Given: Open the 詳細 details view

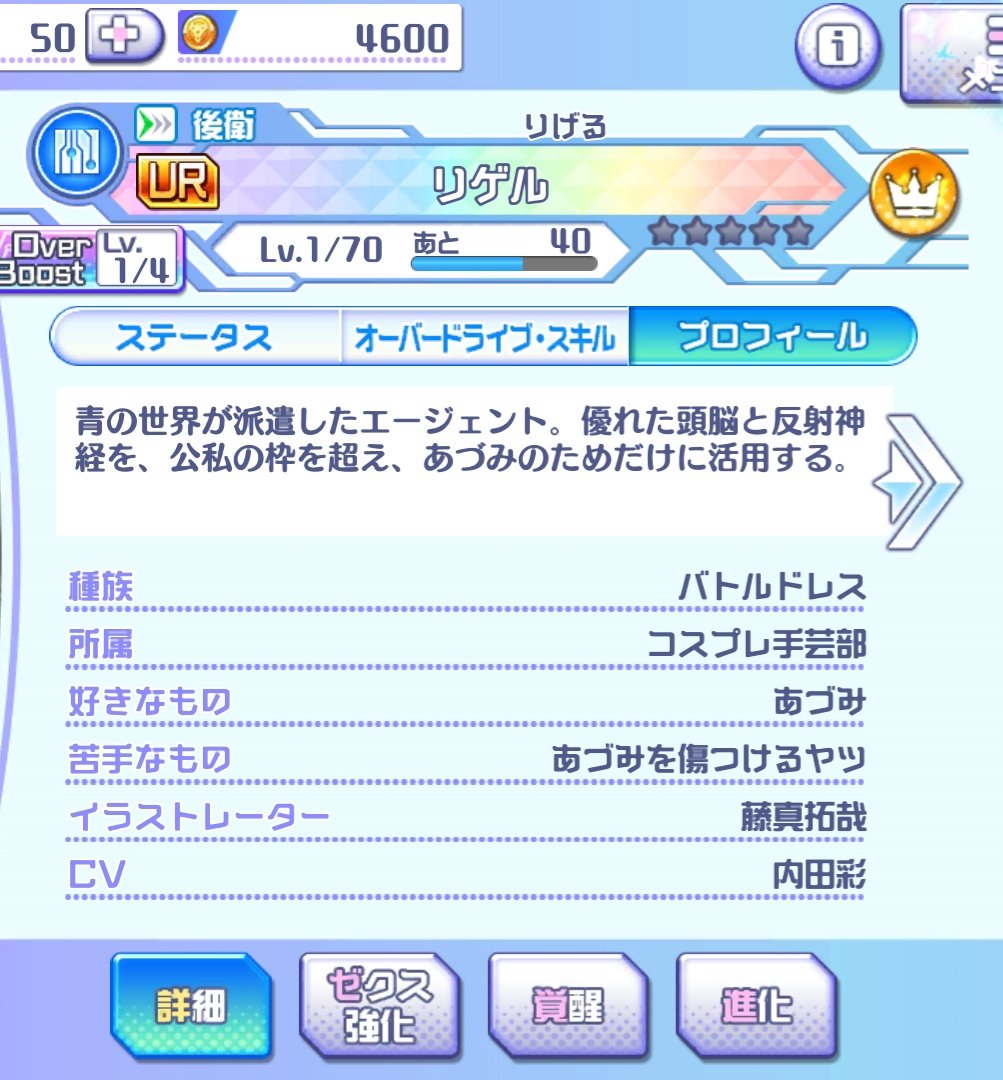Looking at the screenshot, I should (x=191, y=1005).
